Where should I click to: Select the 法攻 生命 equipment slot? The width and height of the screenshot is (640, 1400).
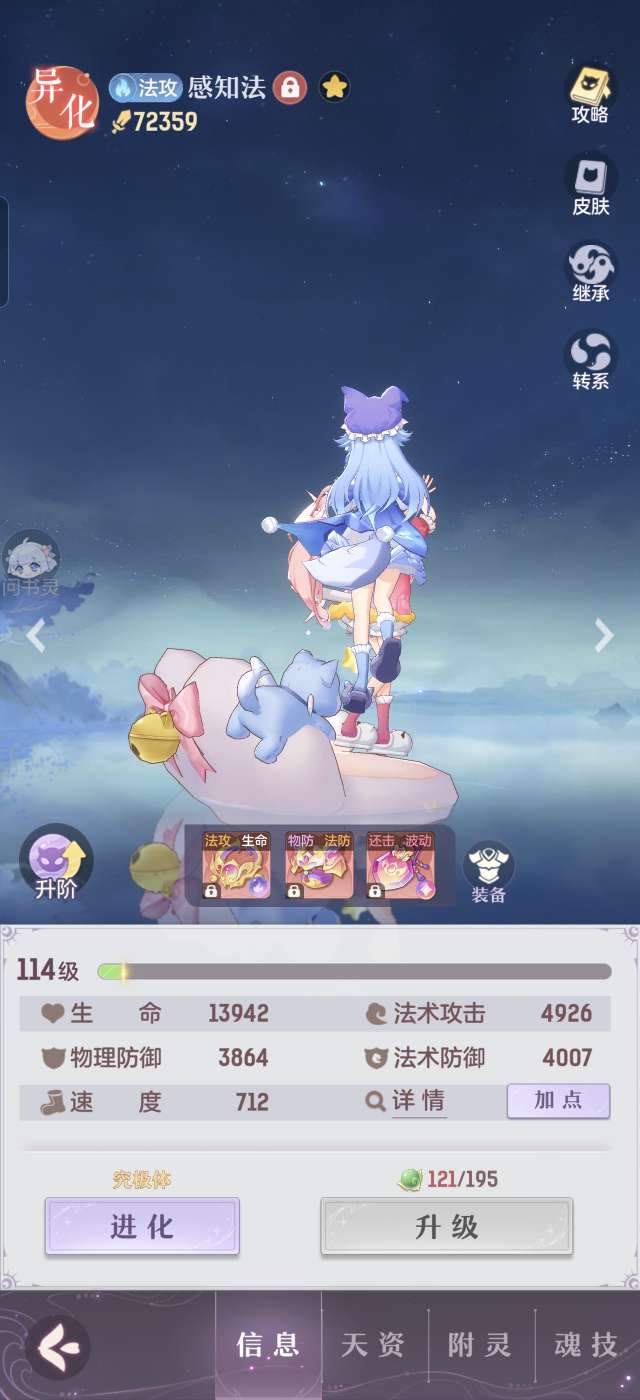click(x=236, y=866)
